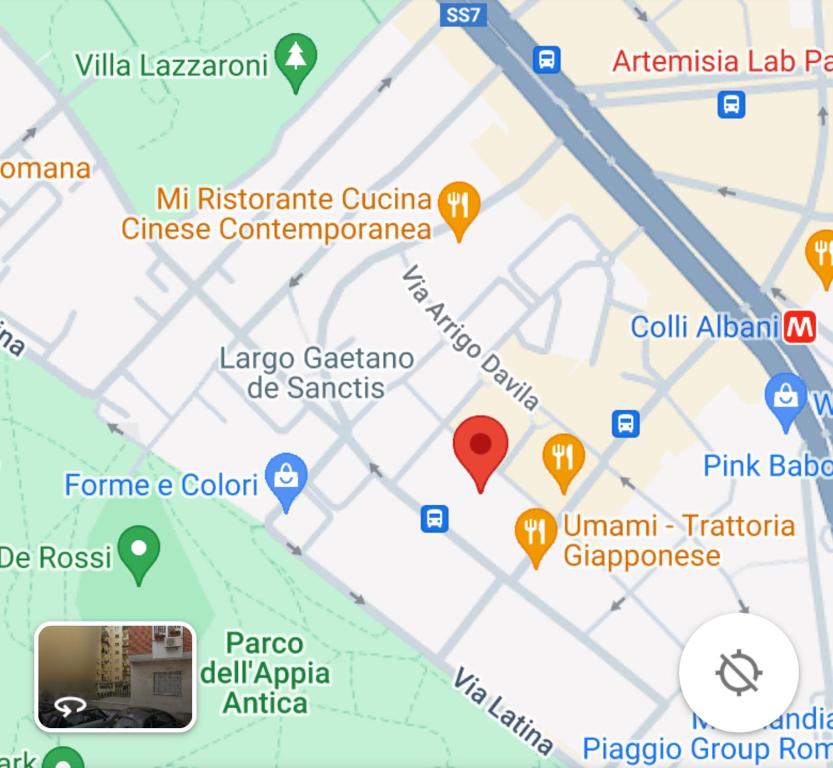
Task: Tap the my-location crosshair button
Action: [739, 673]
